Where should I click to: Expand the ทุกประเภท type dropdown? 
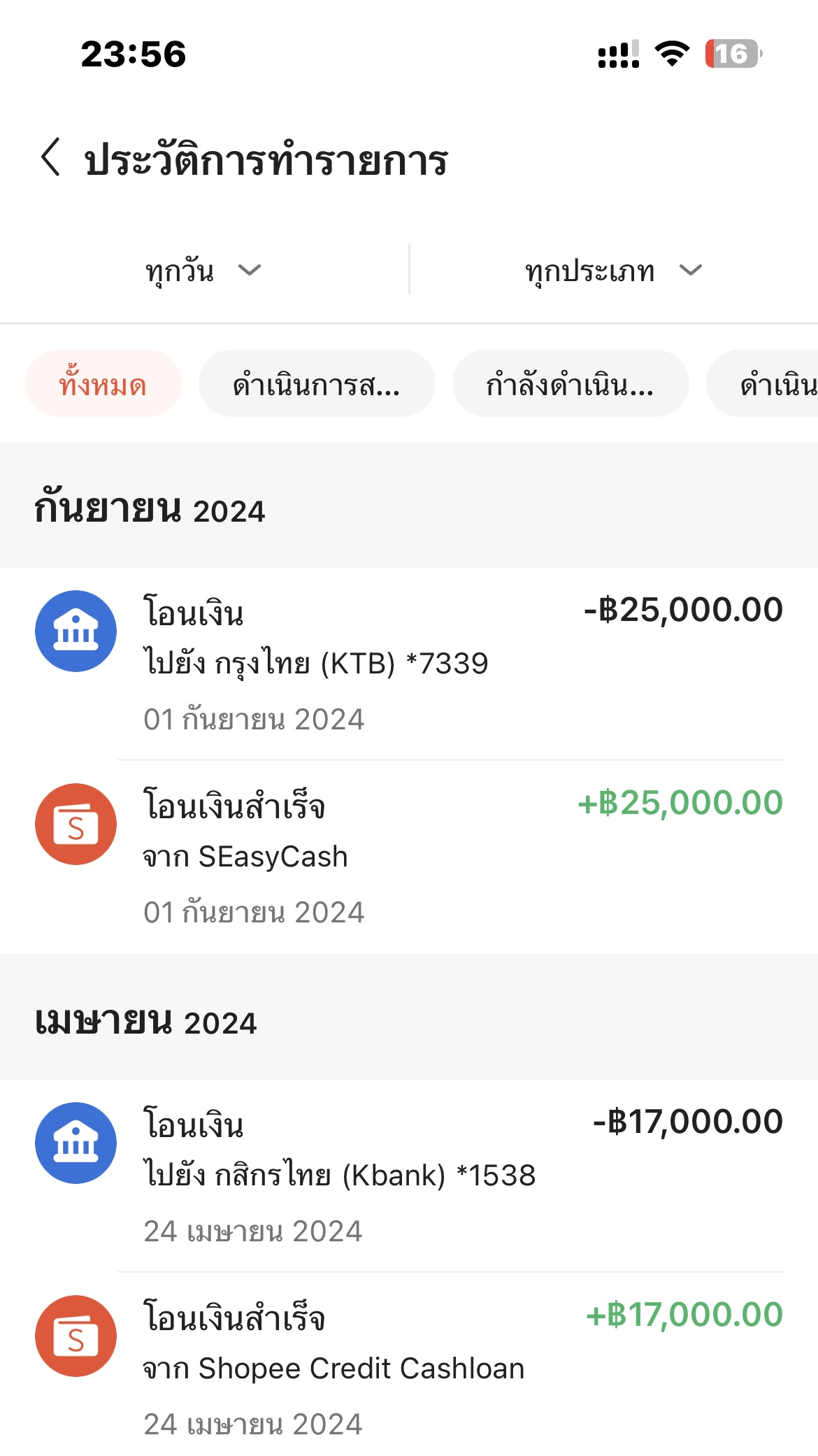click(613, 271)
